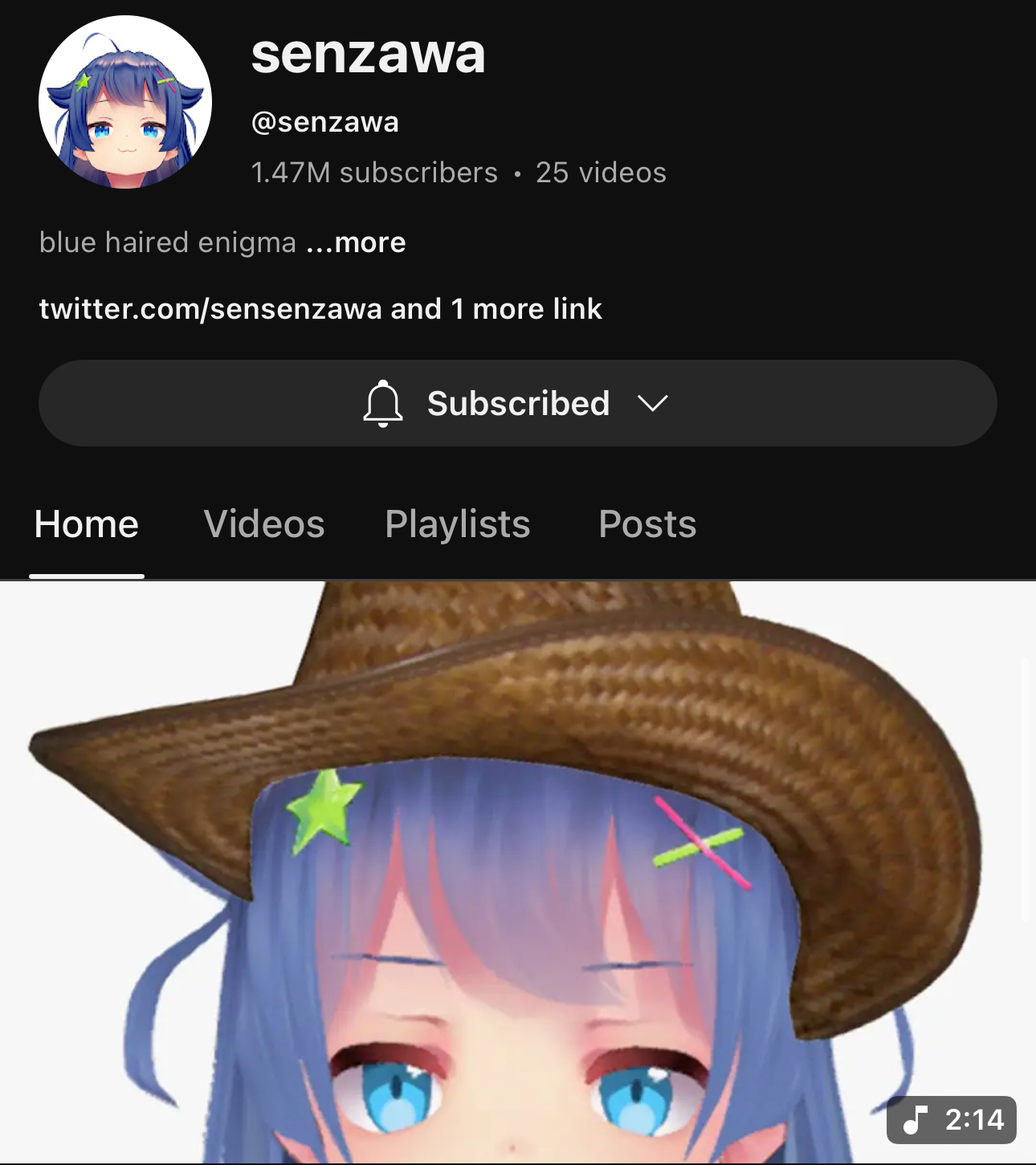Select the Home tab
The height and width of the screenshot is (1165, 1036).
coord(87,524)
